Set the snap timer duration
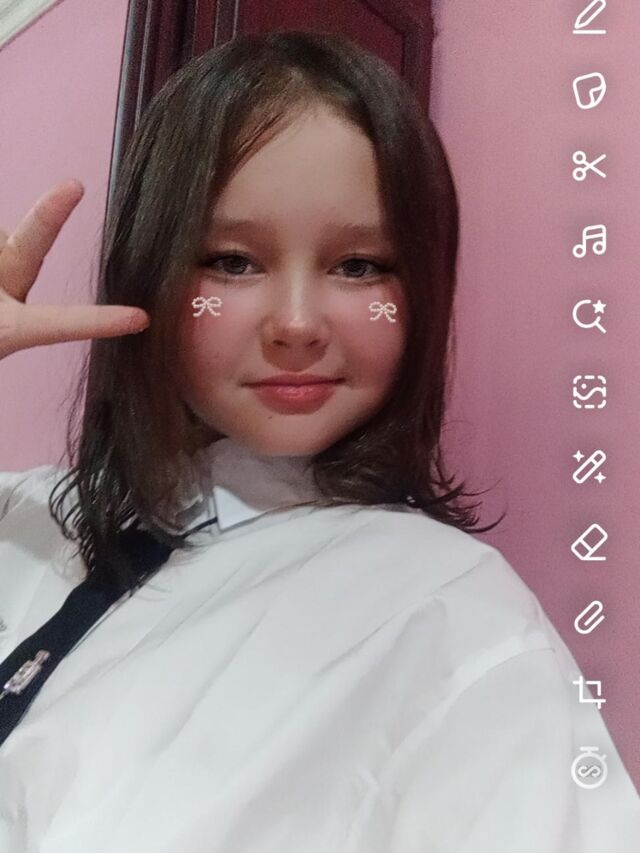 coord(589,767)
